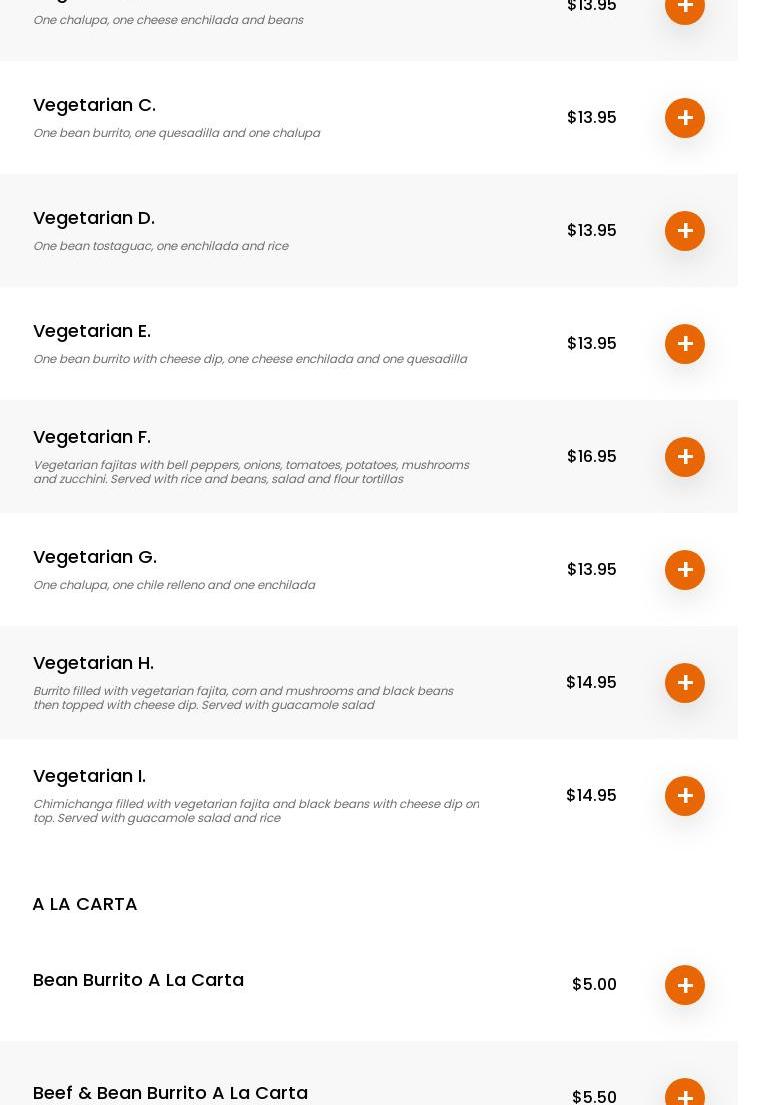
Task: Add Vegetarian D. to the order
Action: tap(685, 231)
